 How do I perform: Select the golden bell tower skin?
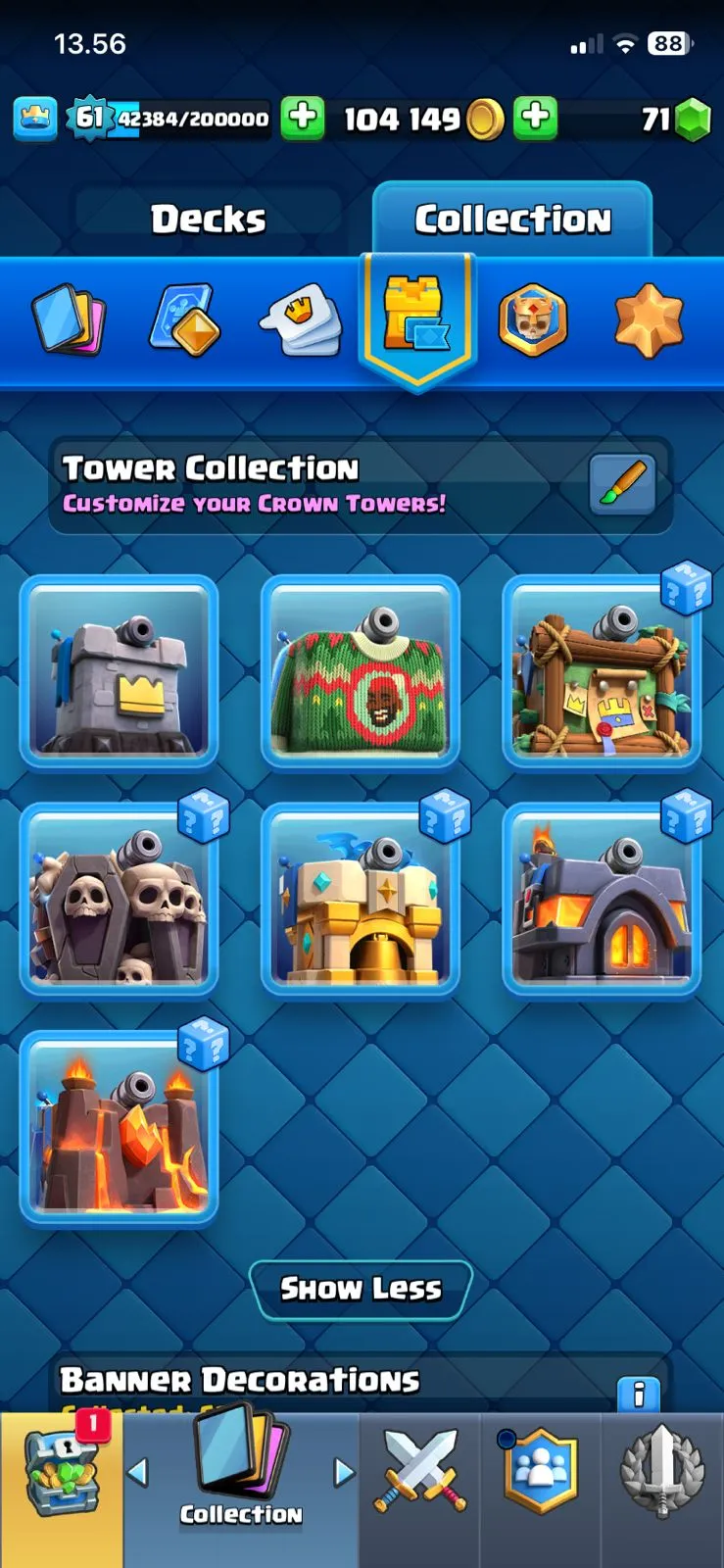coord(361,899)
